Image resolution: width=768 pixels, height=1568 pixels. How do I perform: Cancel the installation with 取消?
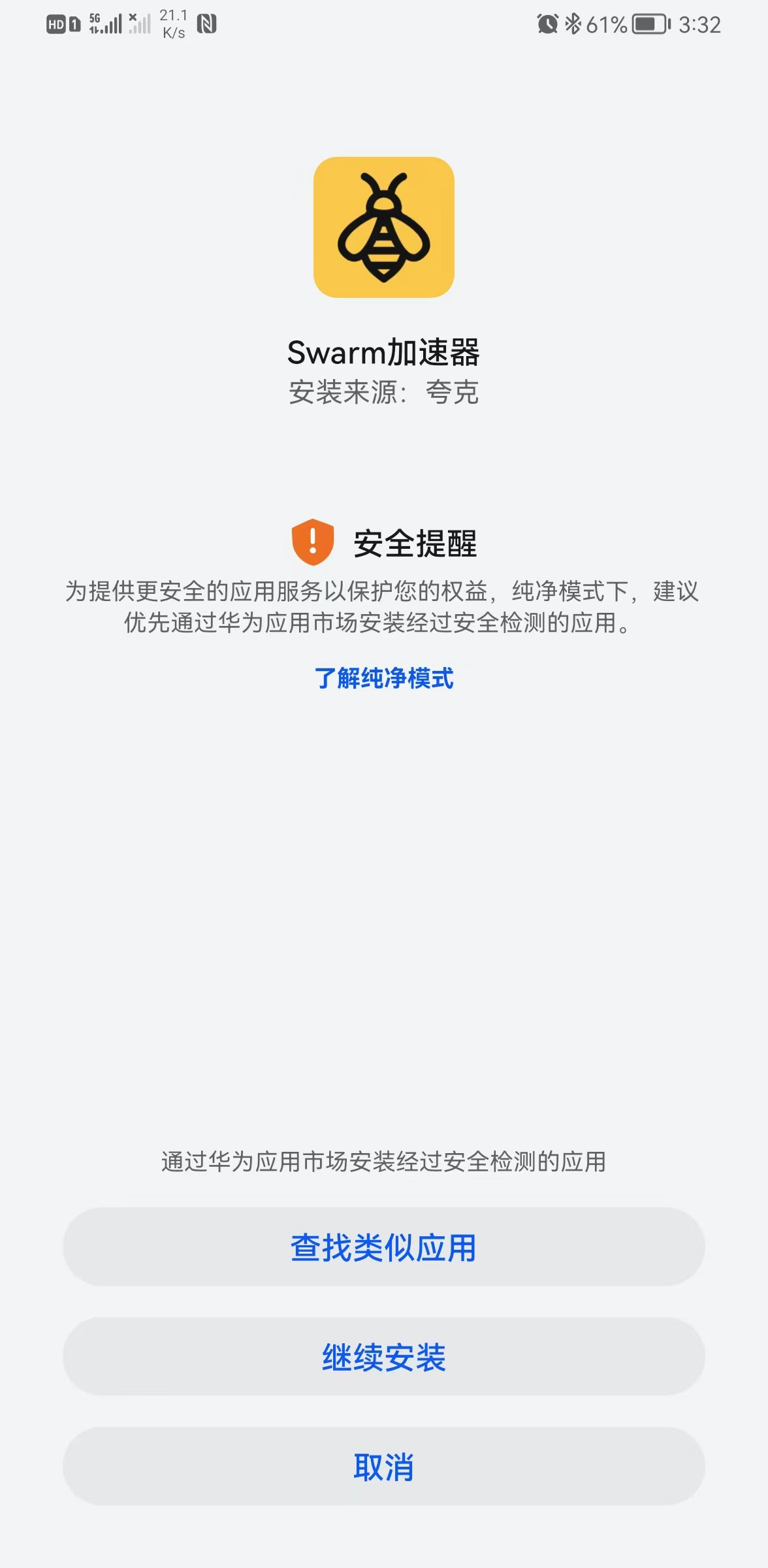(x=383, y=1467)
